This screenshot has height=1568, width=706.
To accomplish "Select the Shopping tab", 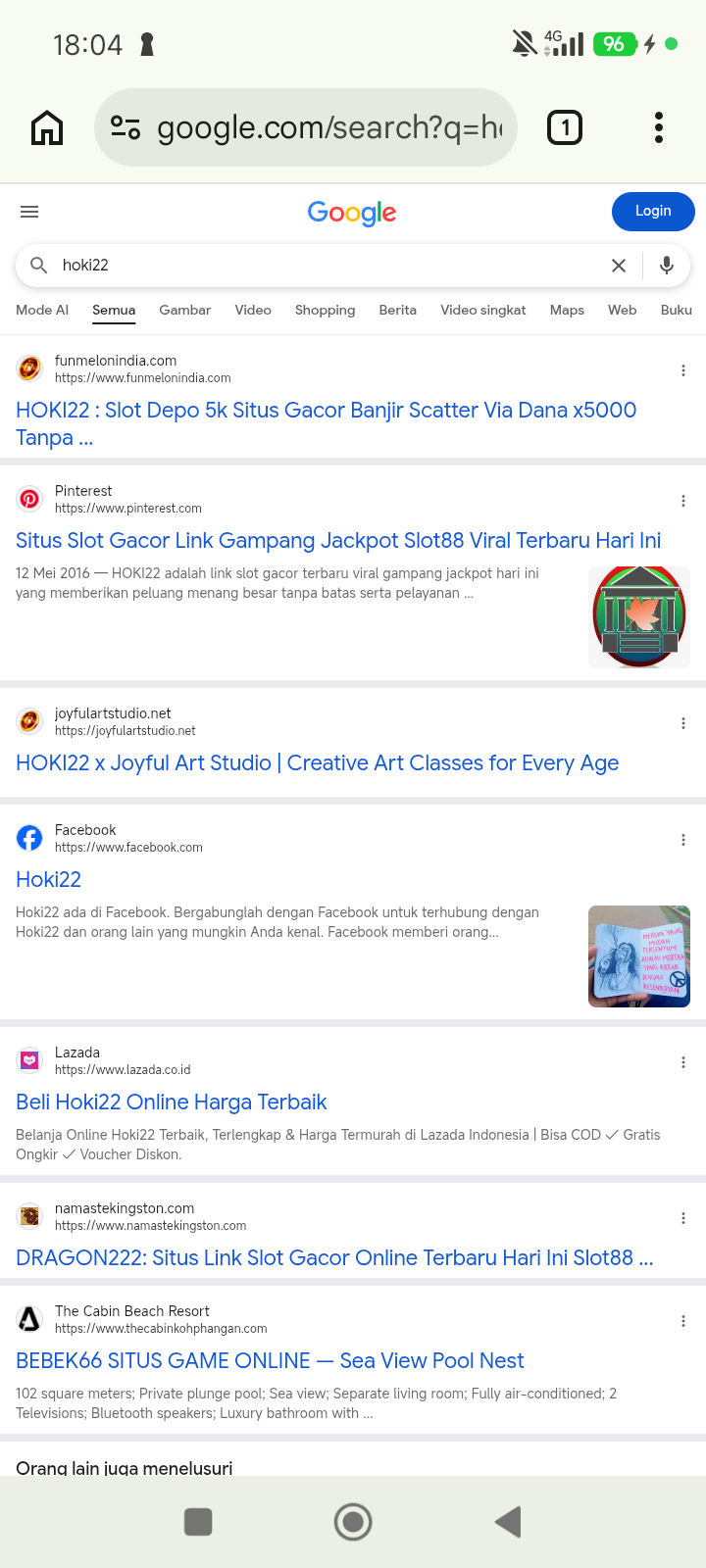I will click(326, 310).
